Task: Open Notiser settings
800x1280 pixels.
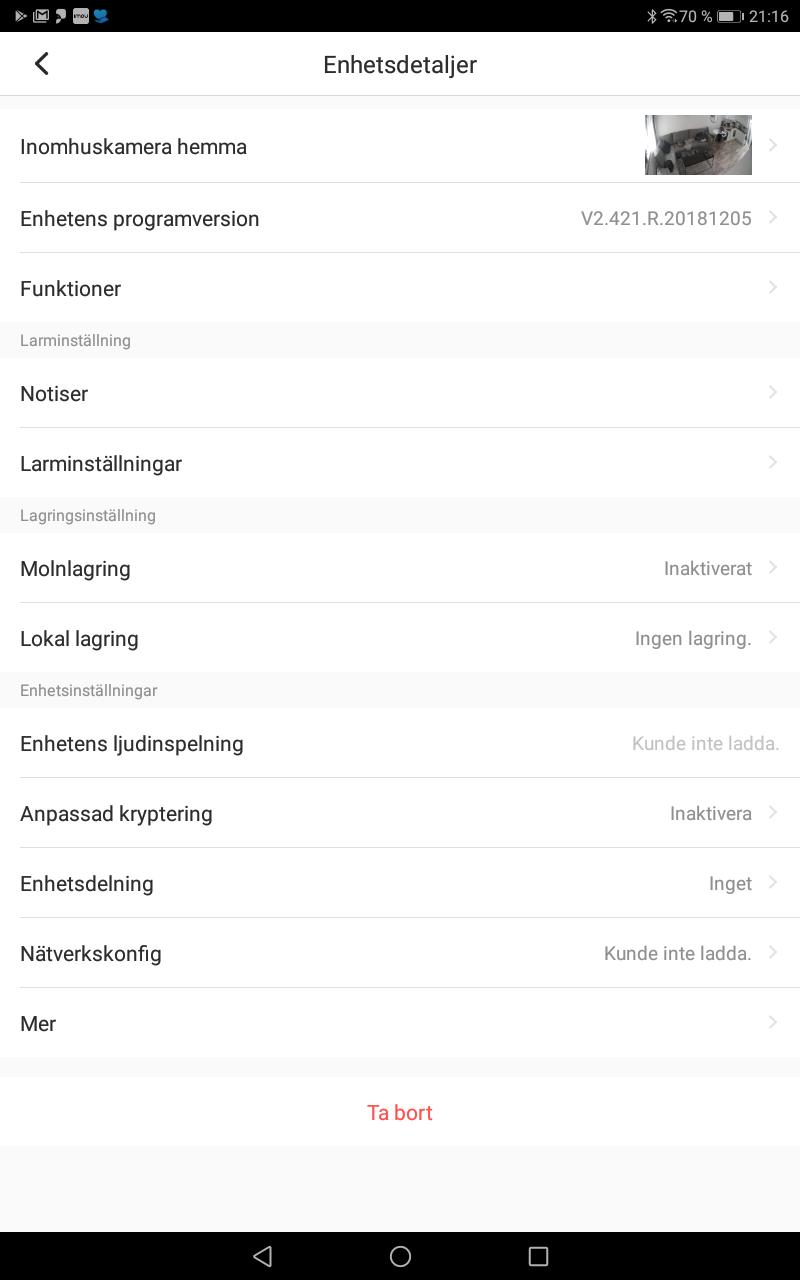Action: 400,393
